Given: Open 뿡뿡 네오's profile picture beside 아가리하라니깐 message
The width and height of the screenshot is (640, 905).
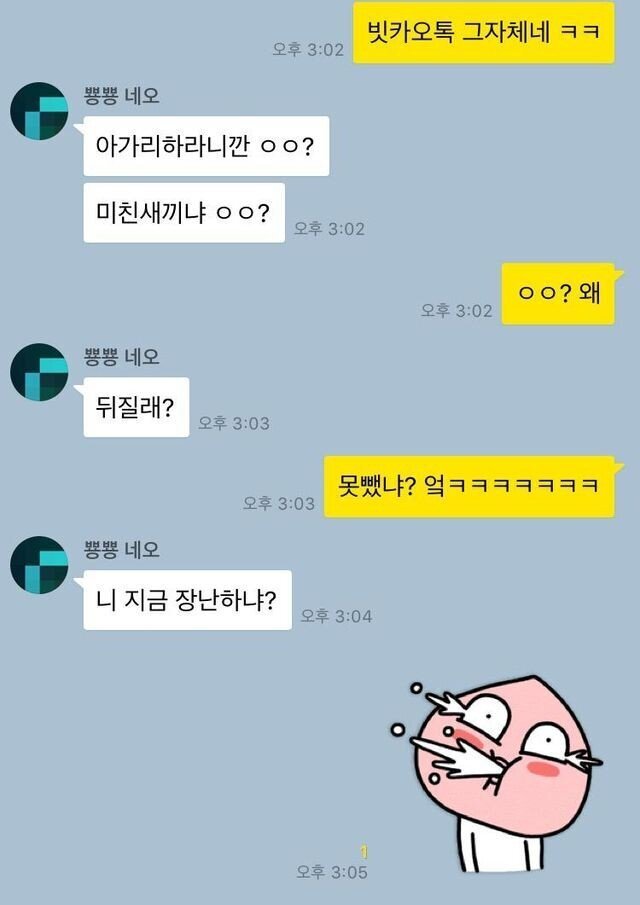Looking at the screenshot, I should 39,111.
